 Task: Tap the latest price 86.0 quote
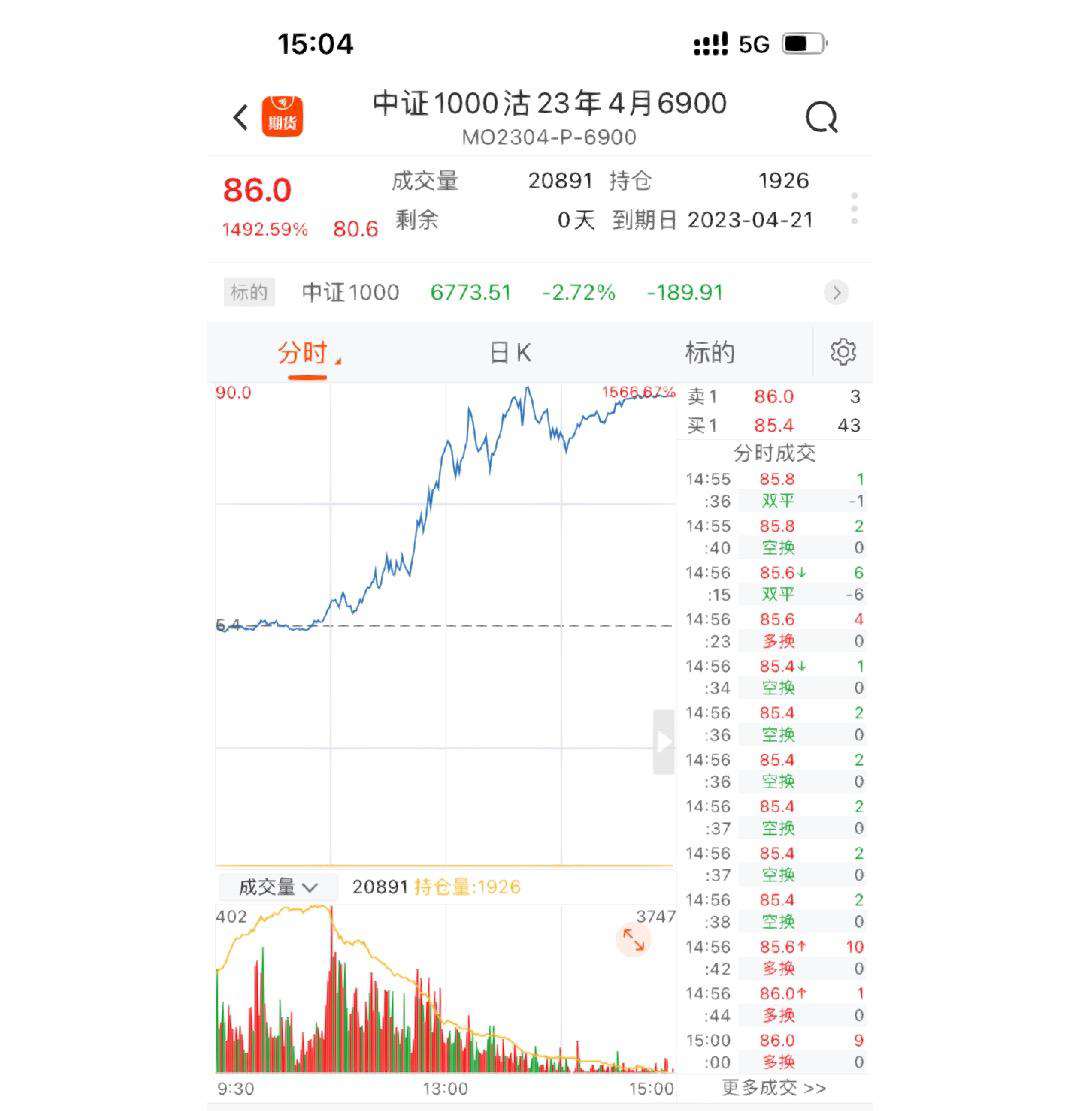[258, 190]
